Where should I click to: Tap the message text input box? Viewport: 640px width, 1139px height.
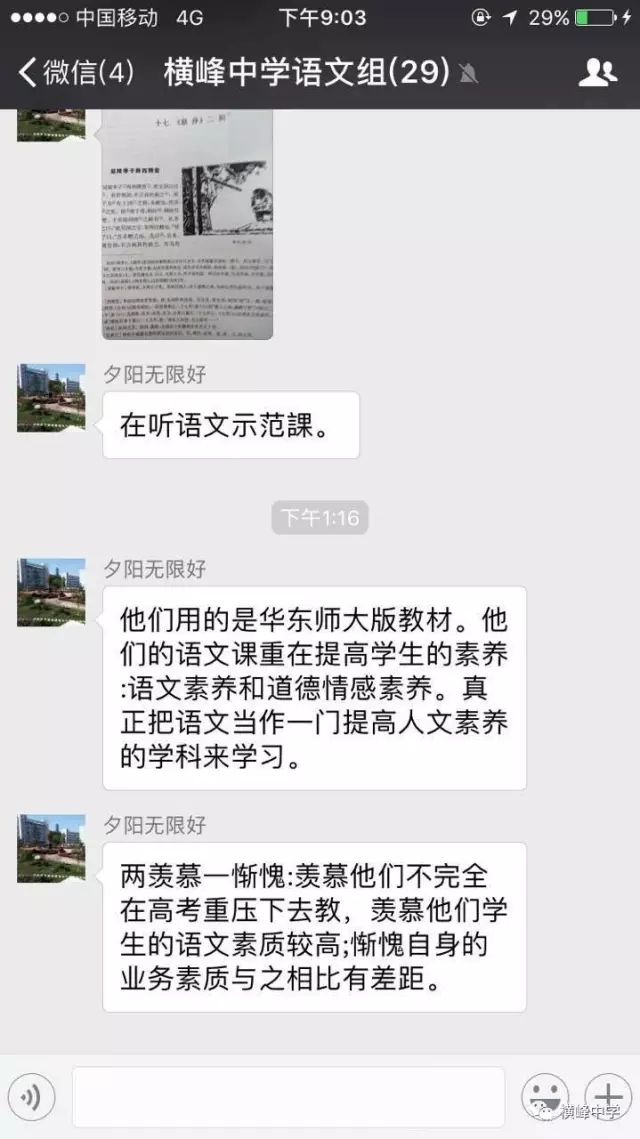[x=288, y=1097]
